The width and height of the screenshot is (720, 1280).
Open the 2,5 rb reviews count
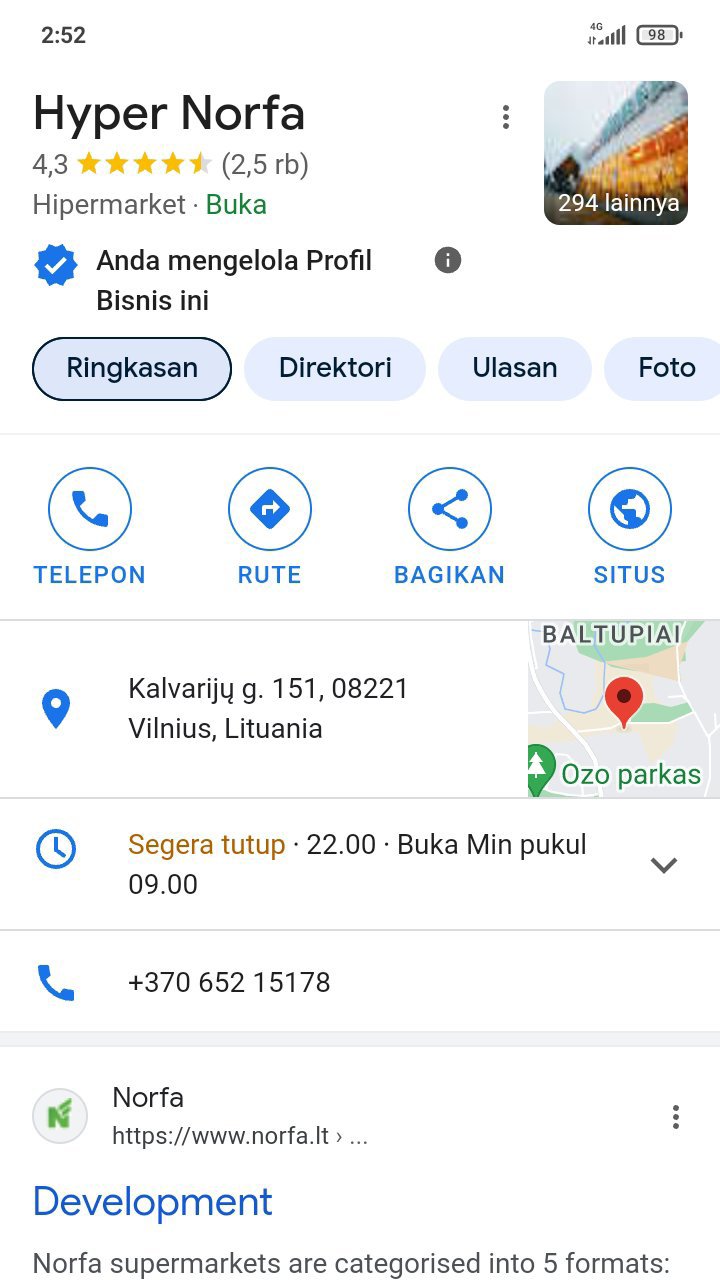pyautogui.click(x=265, y=164)
